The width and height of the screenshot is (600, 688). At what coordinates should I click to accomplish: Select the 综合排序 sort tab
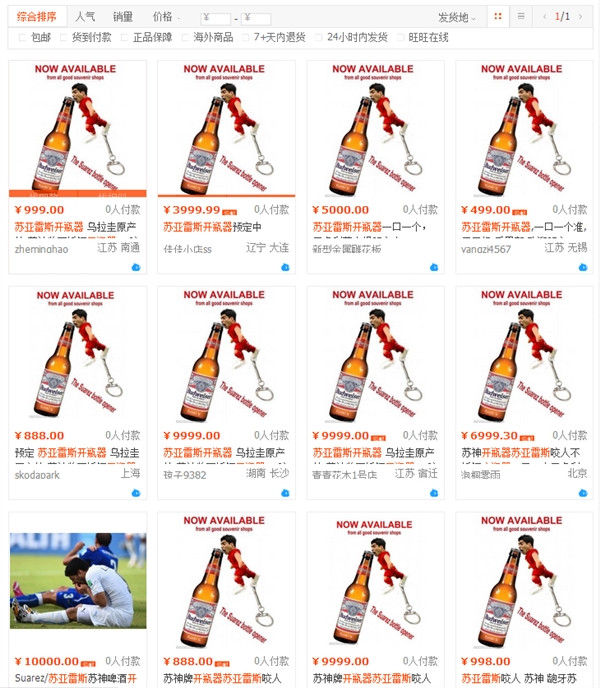click(x=37, y=17)
